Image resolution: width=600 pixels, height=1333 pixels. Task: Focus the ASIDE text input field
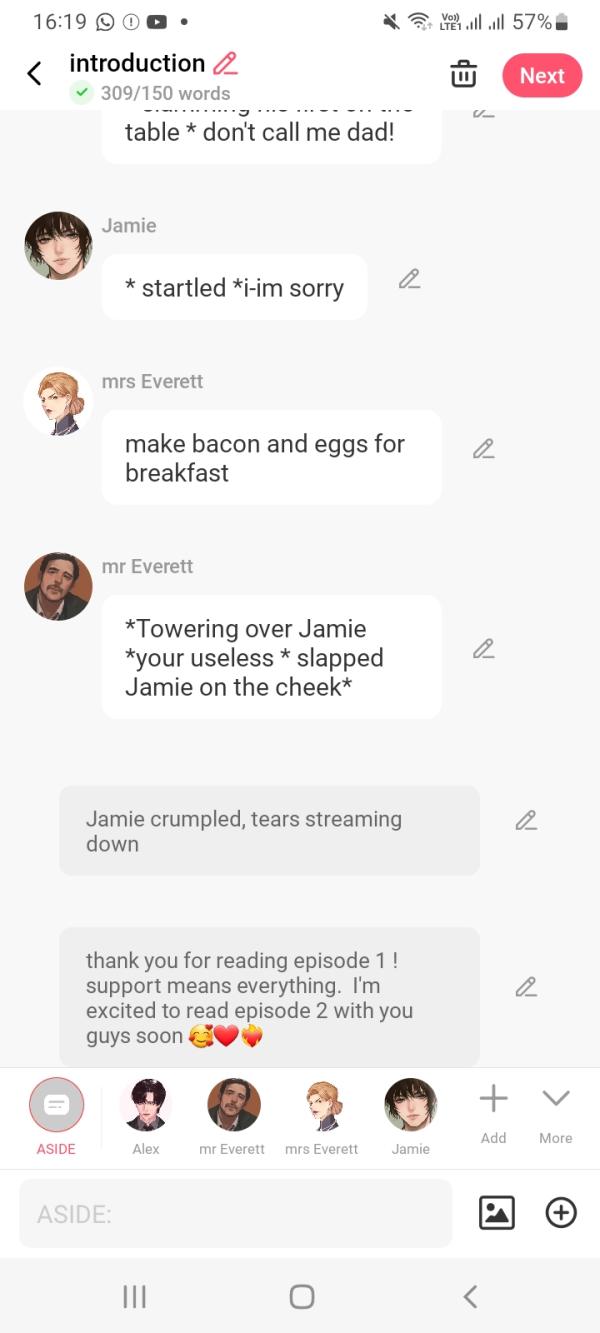236,1214
